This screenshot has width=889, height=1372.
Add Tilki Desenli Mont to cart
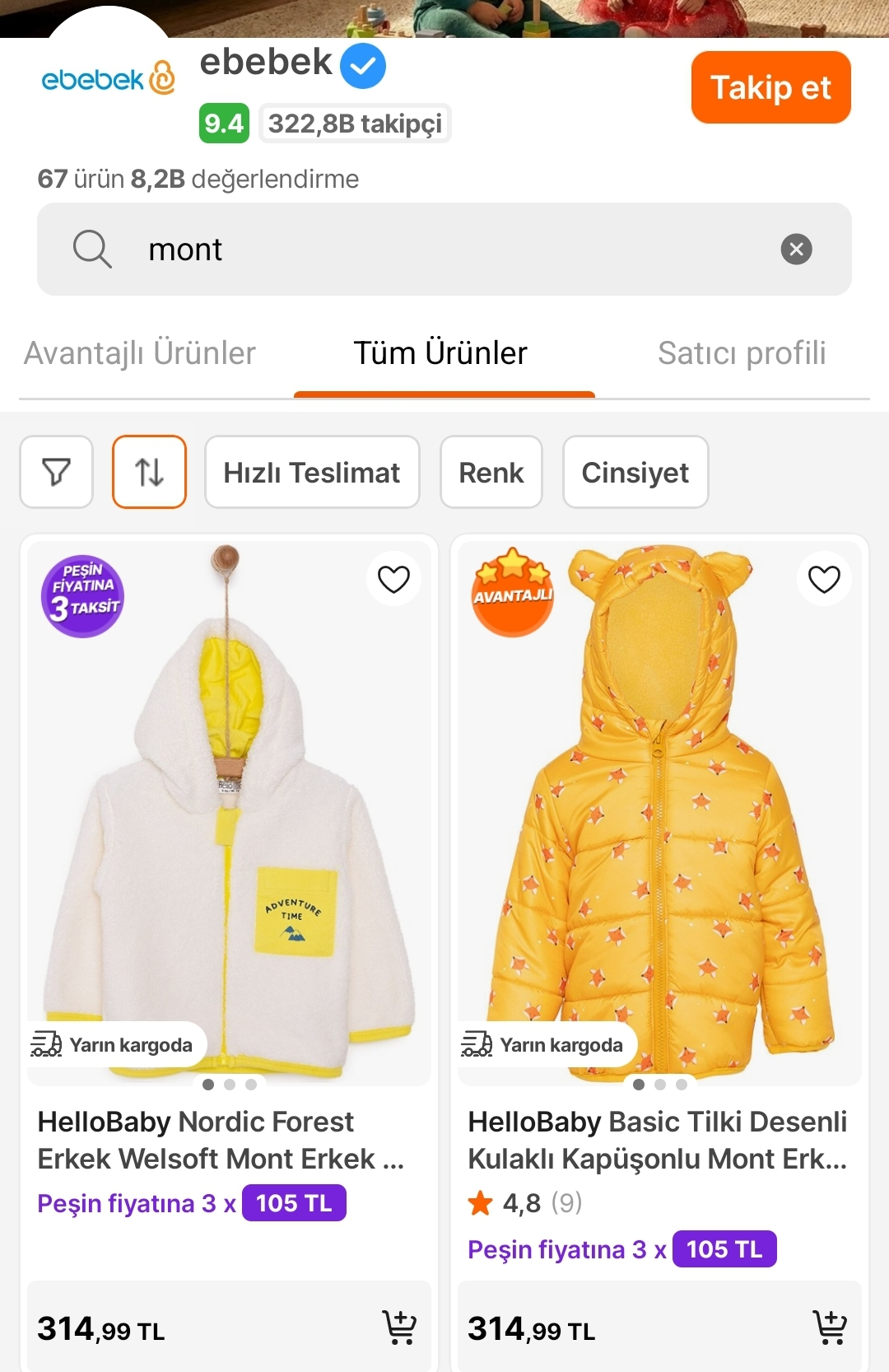[830, 1328]
